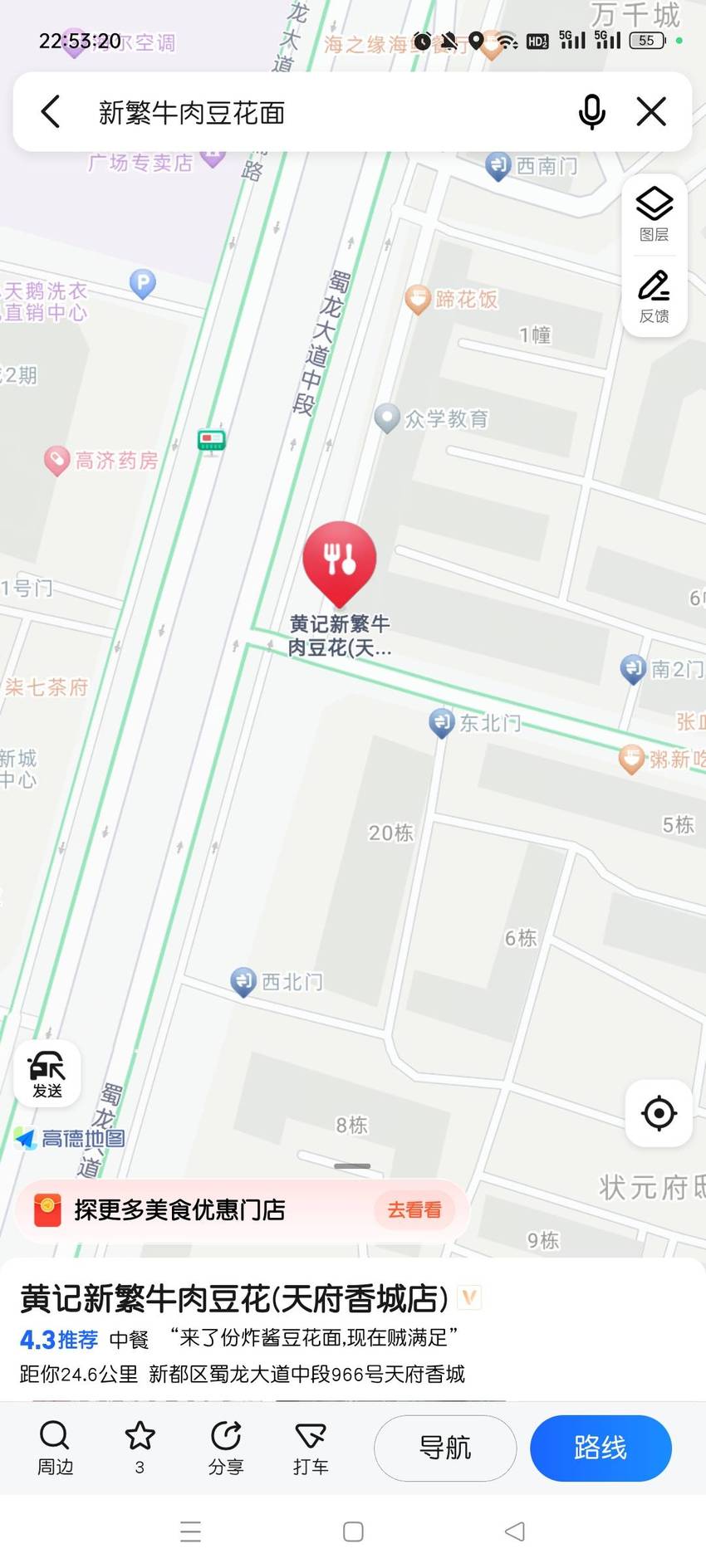706x1568 pixels.
Task: Search 周边 nearby places
Action: [x=56, y=1448]
